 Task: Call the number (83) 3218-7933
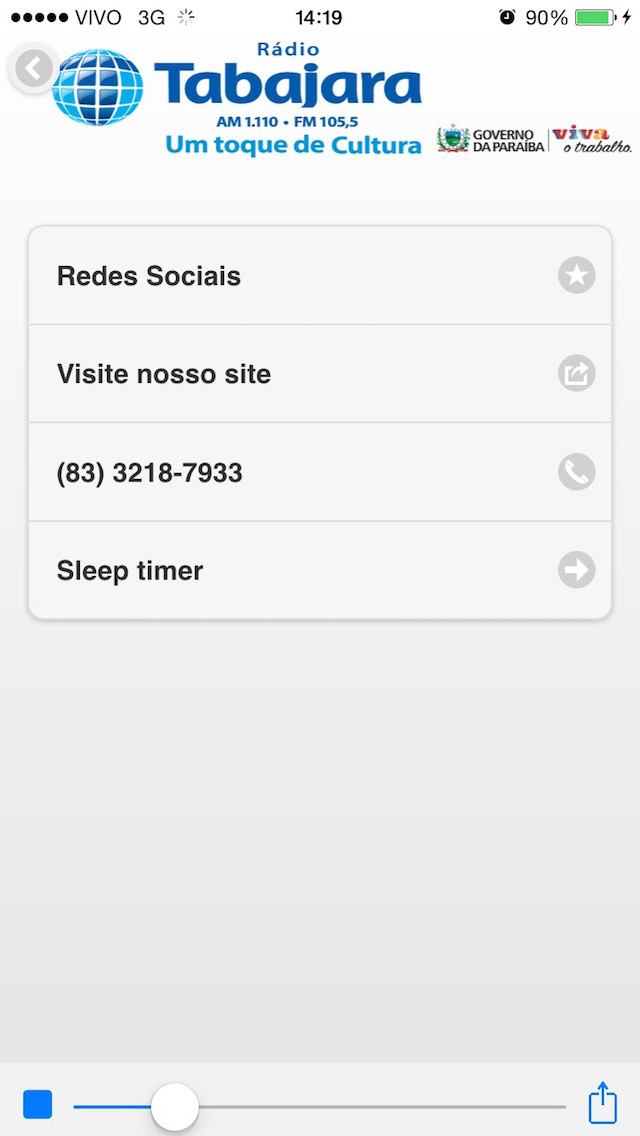319,472
